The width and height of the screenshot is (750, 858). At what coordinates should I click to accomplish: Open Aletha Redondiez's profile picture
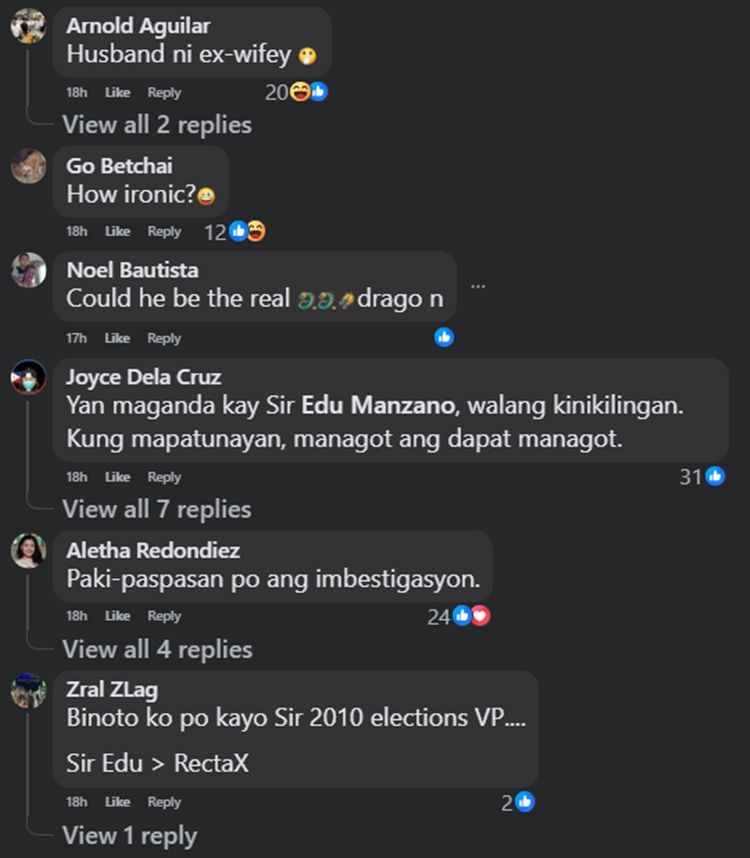[x=28, y=550]
